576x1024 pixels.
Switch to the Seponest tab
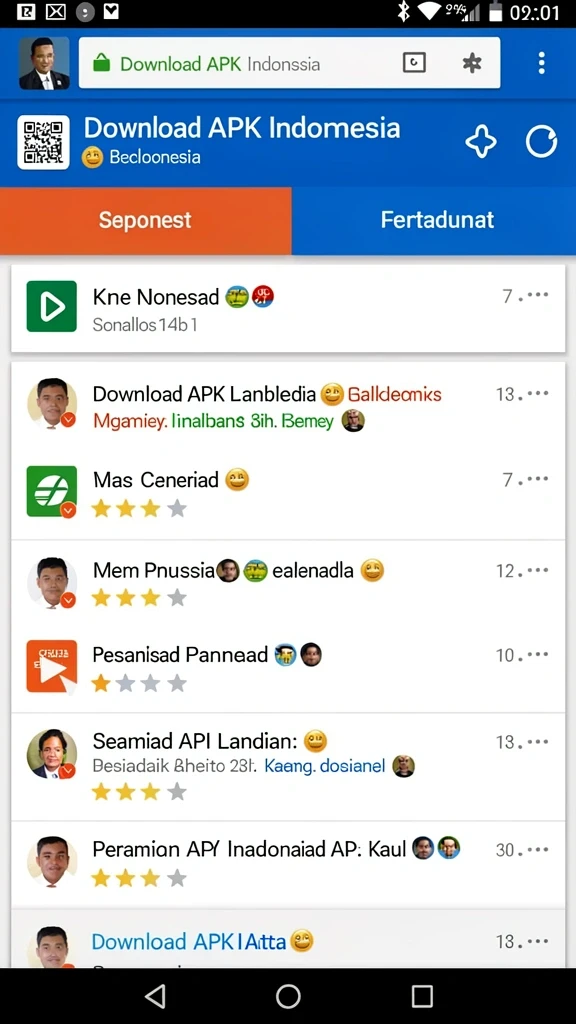(x=146, y=220)
